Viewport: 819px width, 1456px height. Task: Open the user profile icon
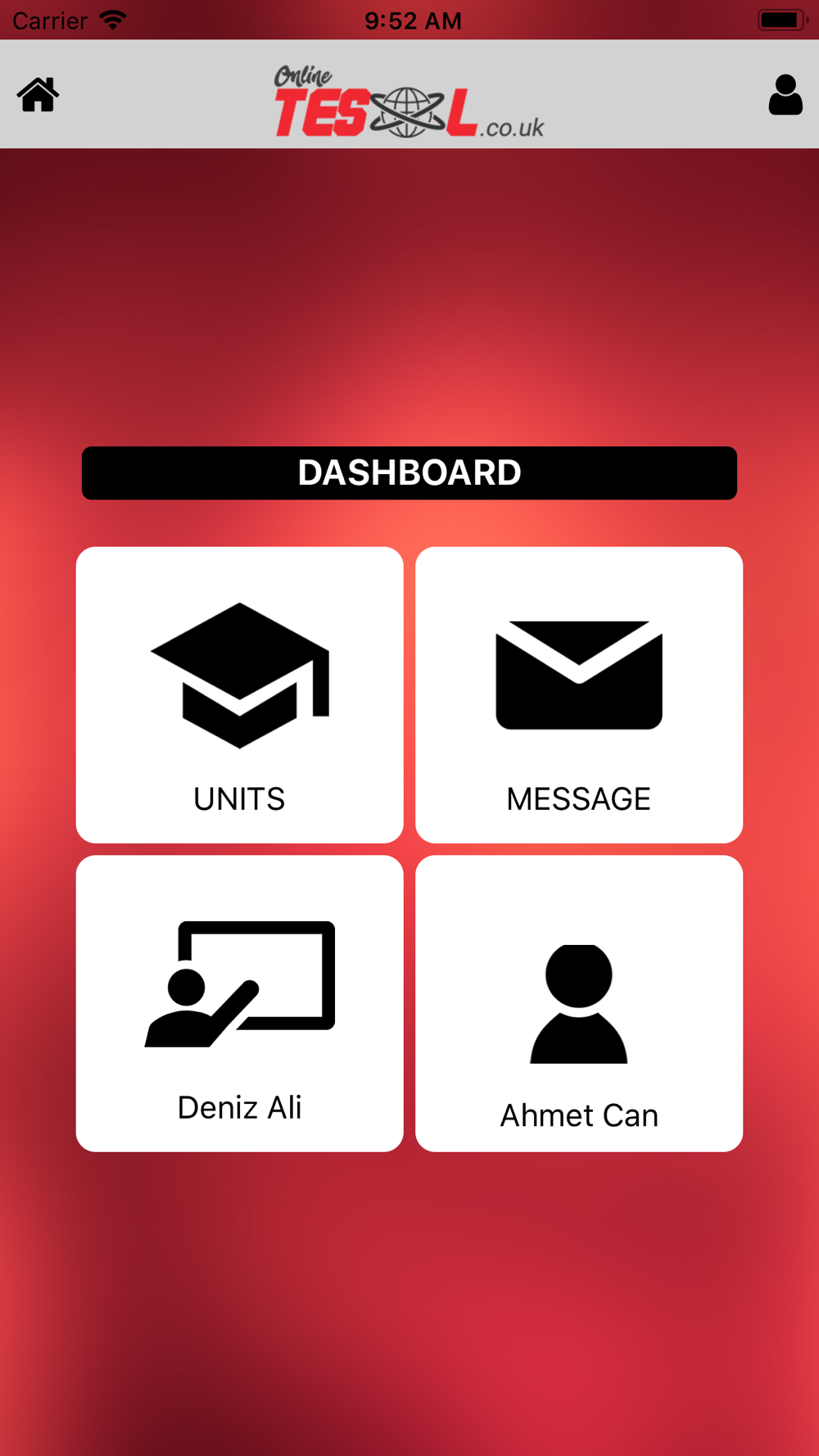pyautogui.click(x=785, y=95)
